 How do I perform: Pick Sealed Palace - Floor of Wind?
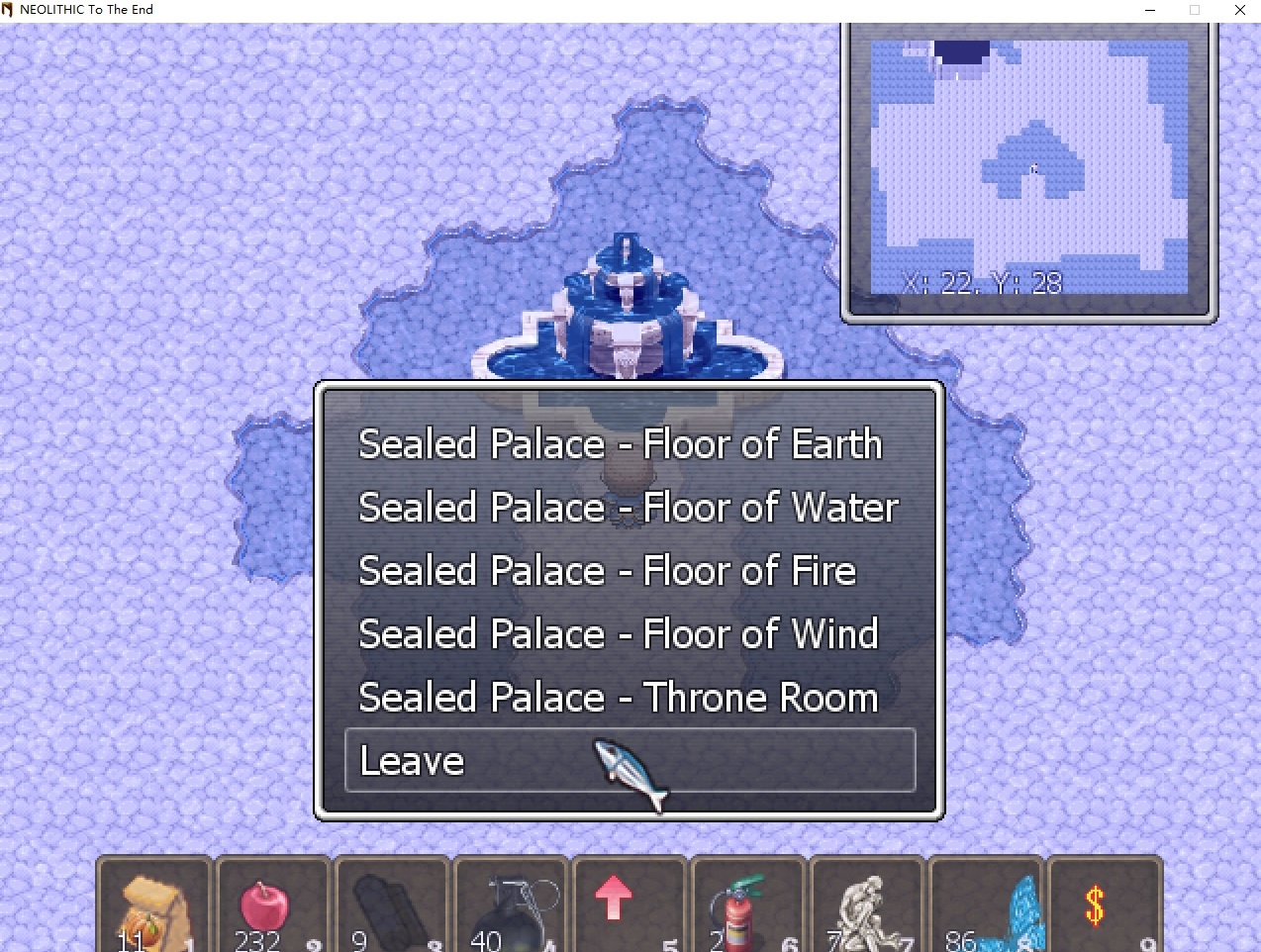coord(618,634)
